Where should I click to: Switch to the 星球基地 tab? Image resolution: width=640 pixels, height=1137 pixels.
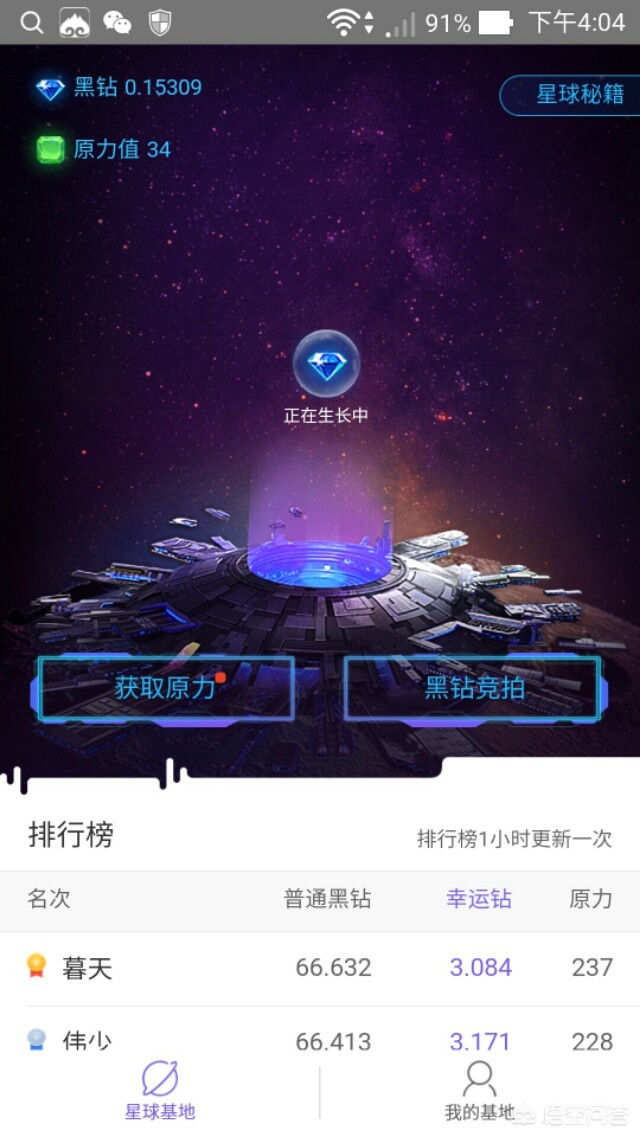point(160,1092)
